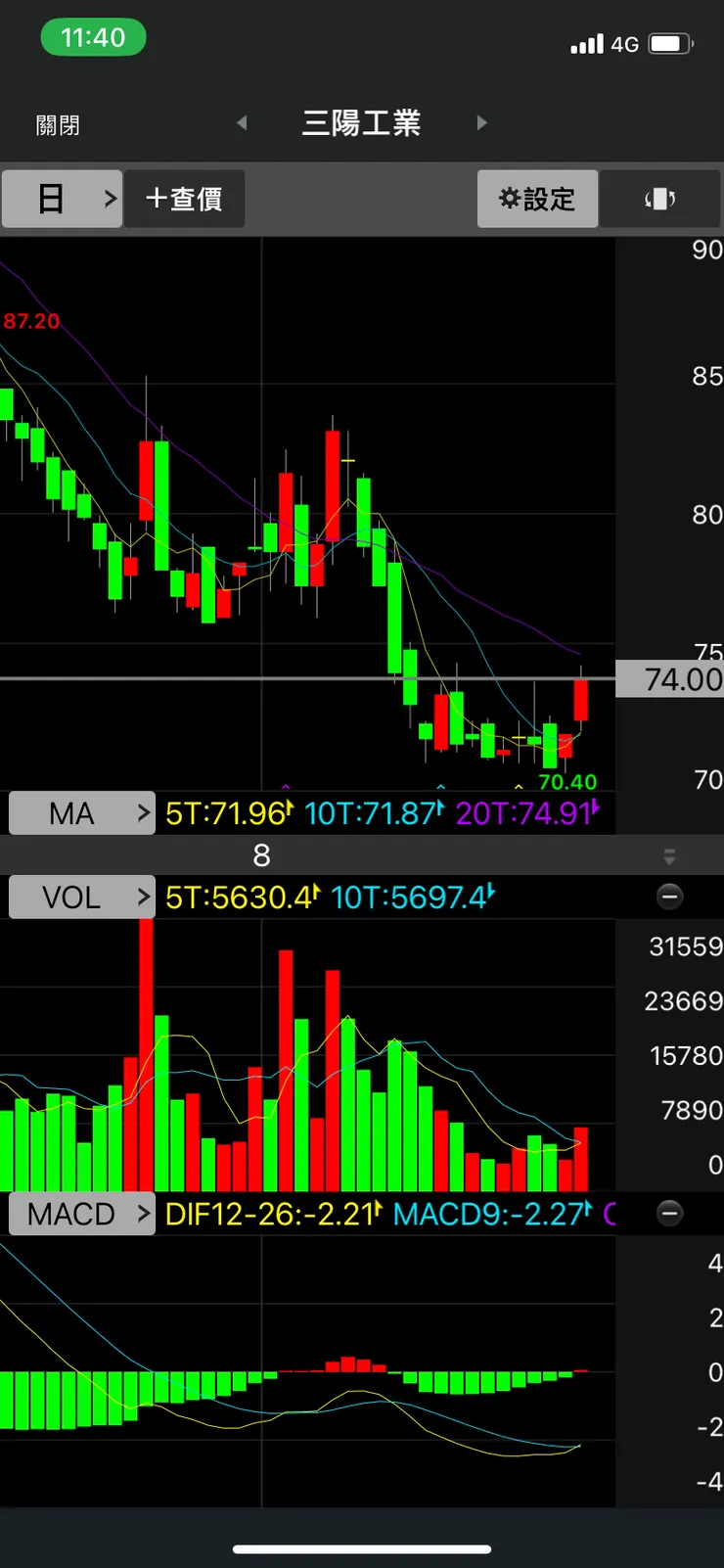Close the chart with 關閉
The height and width of the screenshot is (1568, 724).
pos(58,125)
